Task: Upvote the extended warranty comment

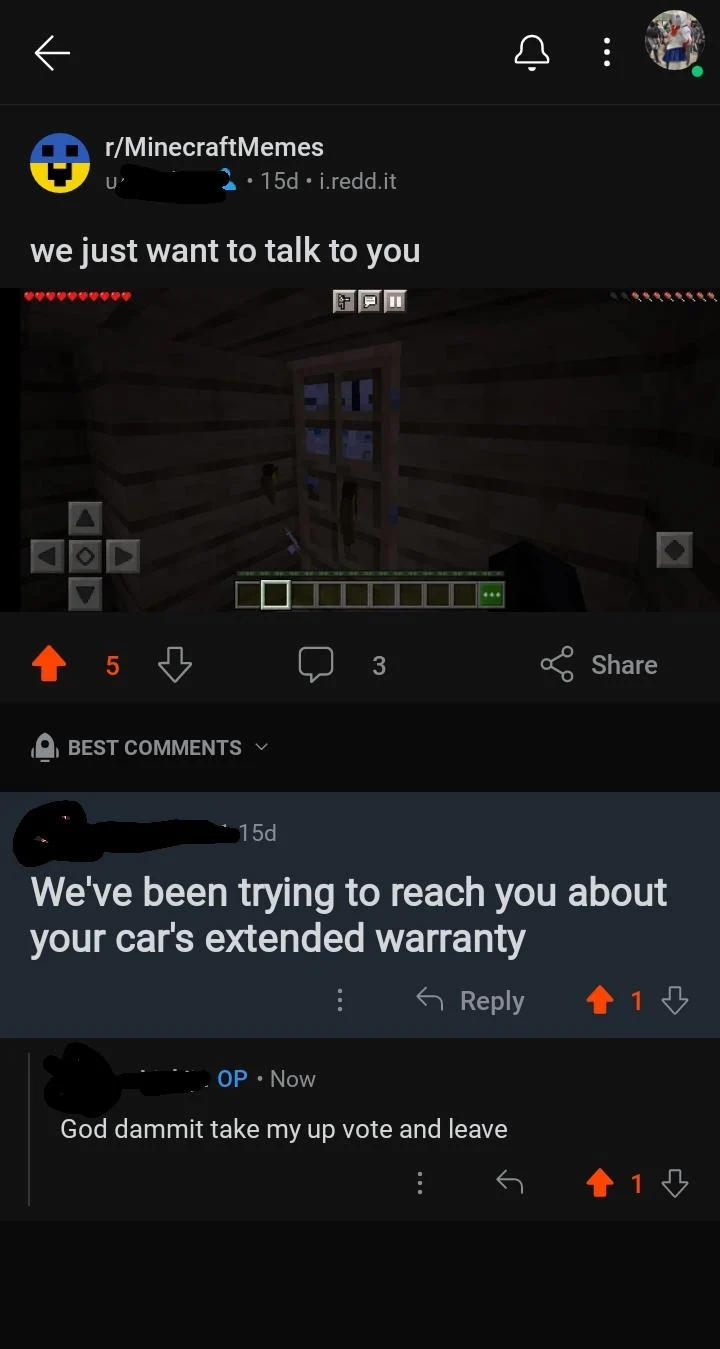Action: [600, 1001]
